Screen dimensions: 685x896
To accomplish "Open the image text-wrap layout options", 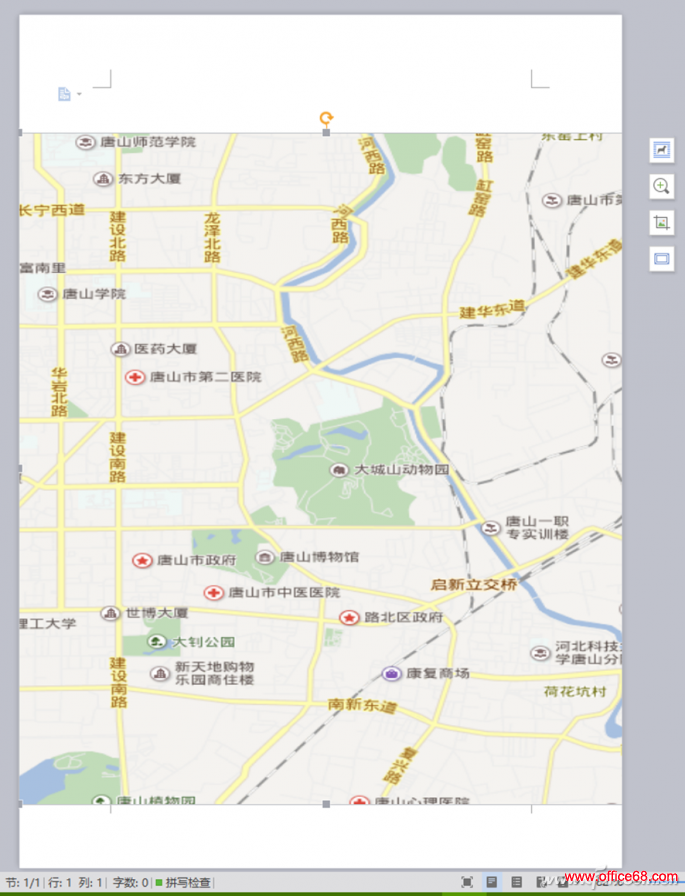I will click(x=661, y=150).
